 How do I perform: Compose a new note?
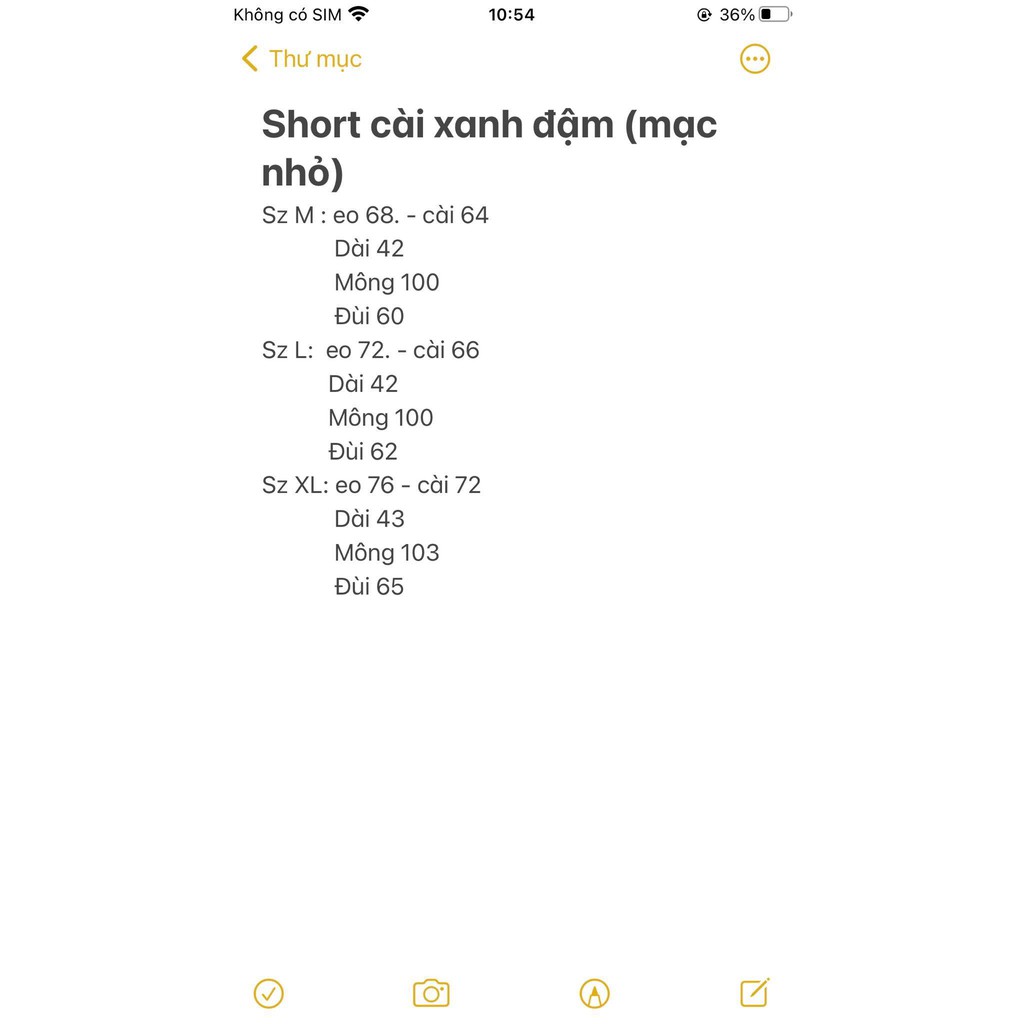(x=755, y=992)
